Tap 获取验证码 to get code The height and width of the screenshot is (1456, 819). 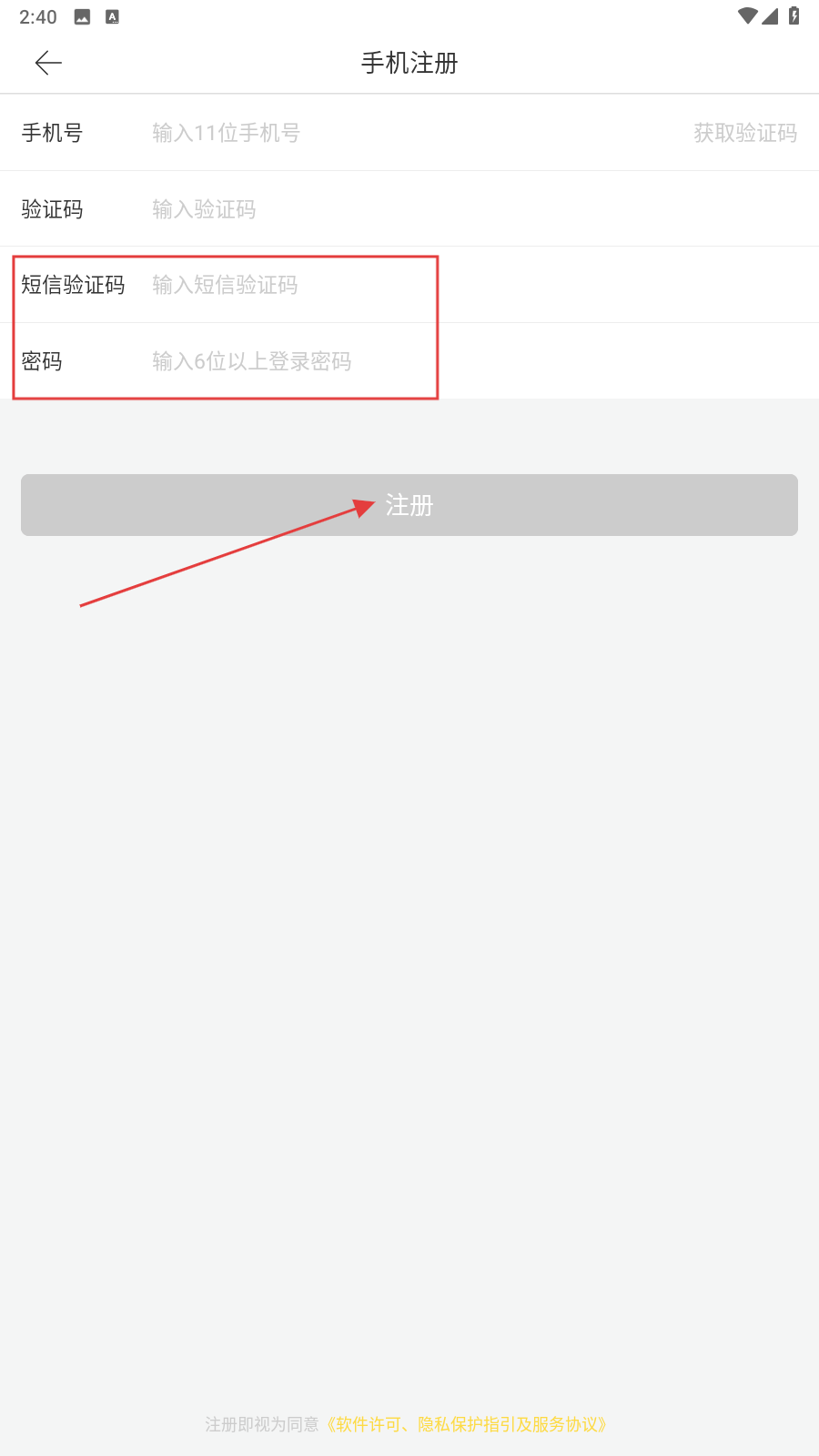pos(744,133)
